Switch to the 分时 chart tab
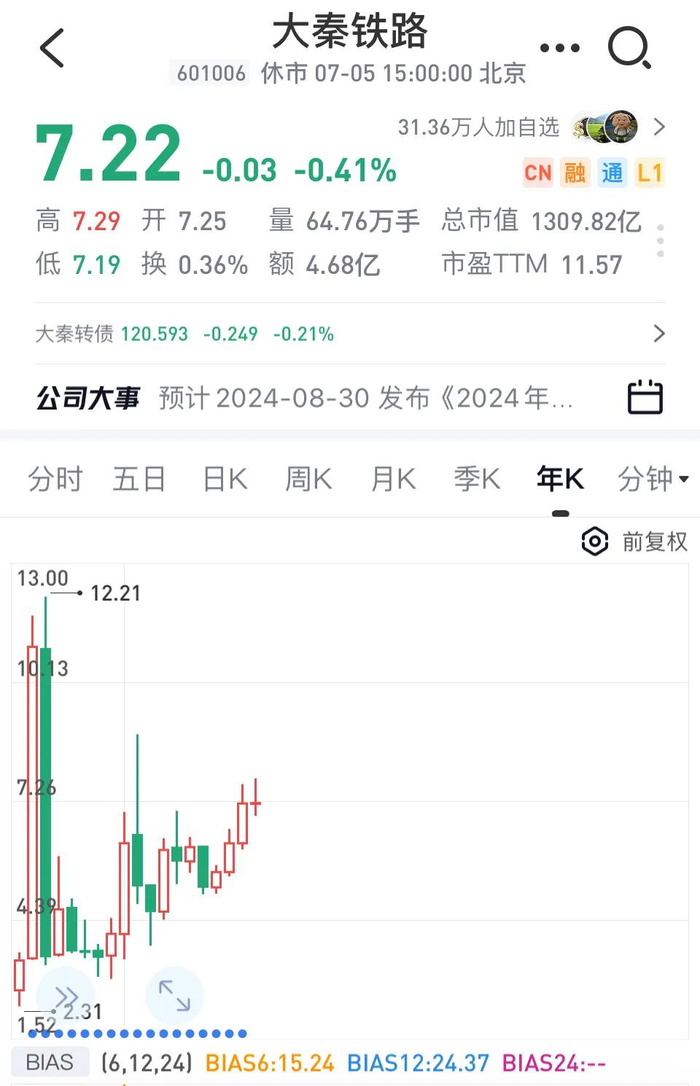Image resolution: width=700 pixels, height=1086 pixels. pos(56,479)
